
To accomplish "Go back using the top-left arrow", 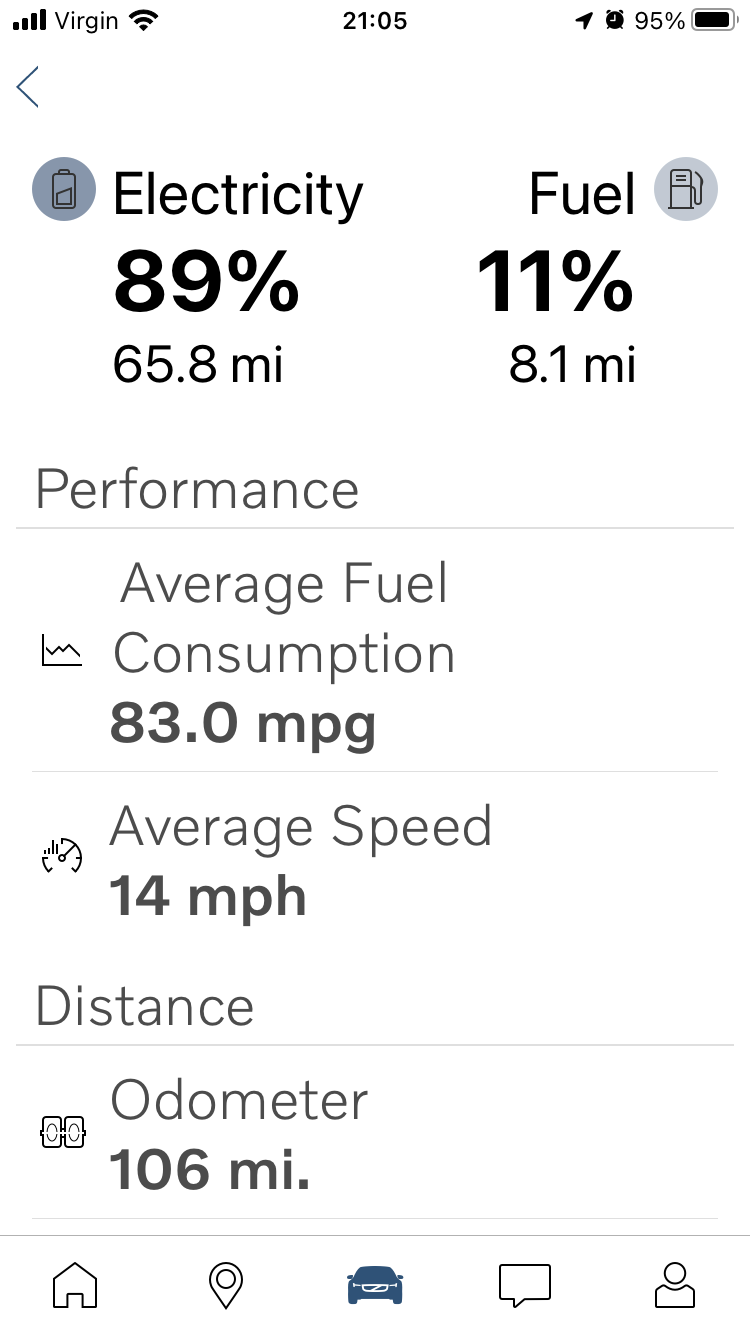I will (28, 87).
